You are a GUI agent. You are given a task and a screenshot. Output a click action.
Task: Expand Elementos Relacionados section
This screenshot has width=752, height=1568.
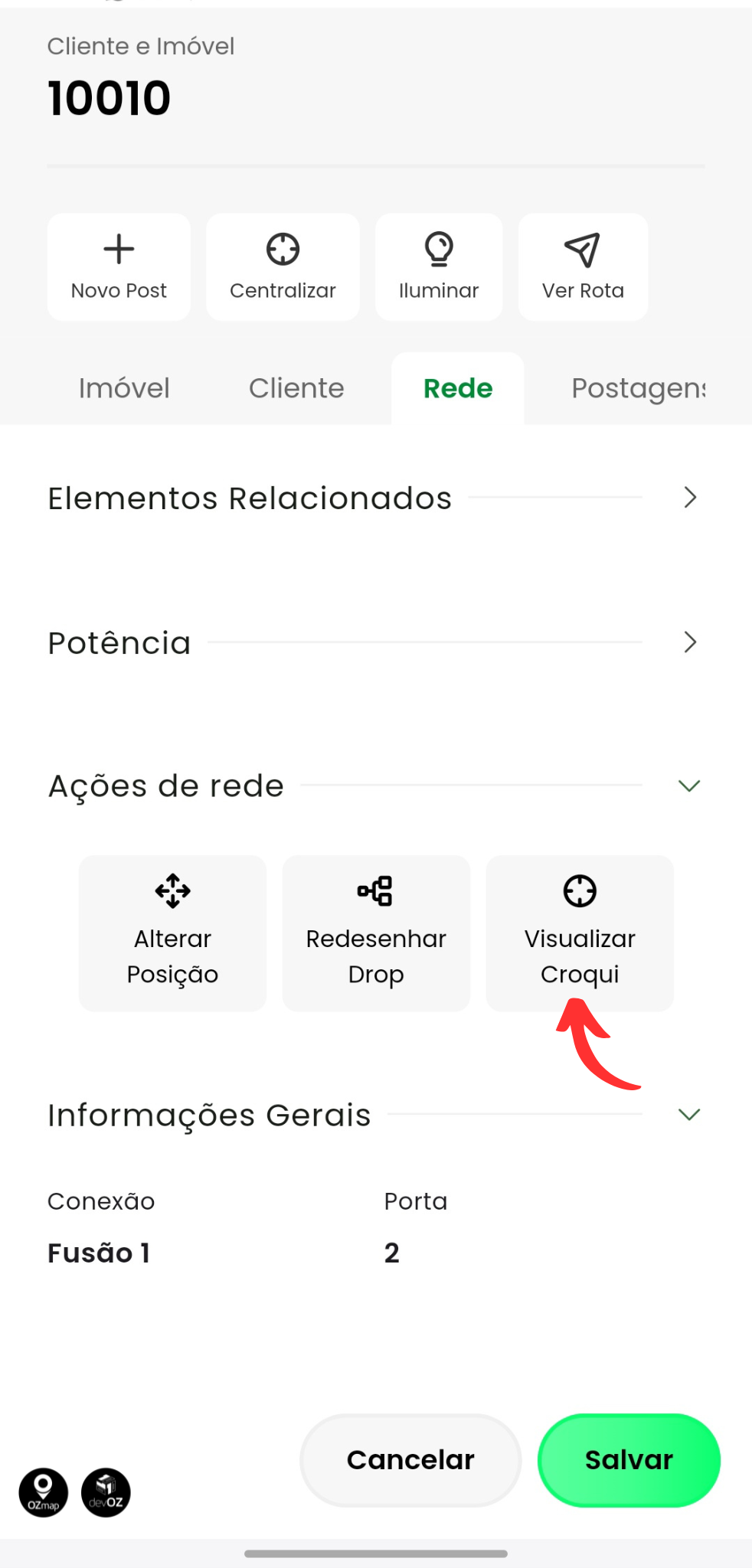pos(689,498)
